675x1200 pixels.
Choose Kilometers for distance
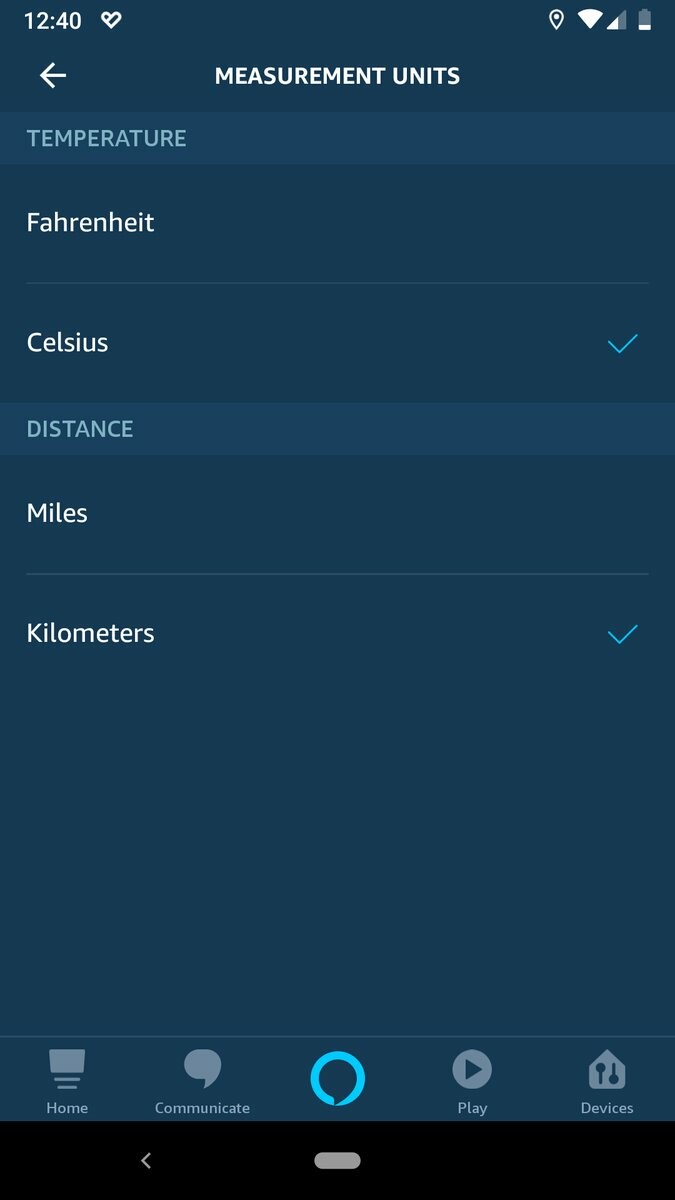(x=91, y=633)
